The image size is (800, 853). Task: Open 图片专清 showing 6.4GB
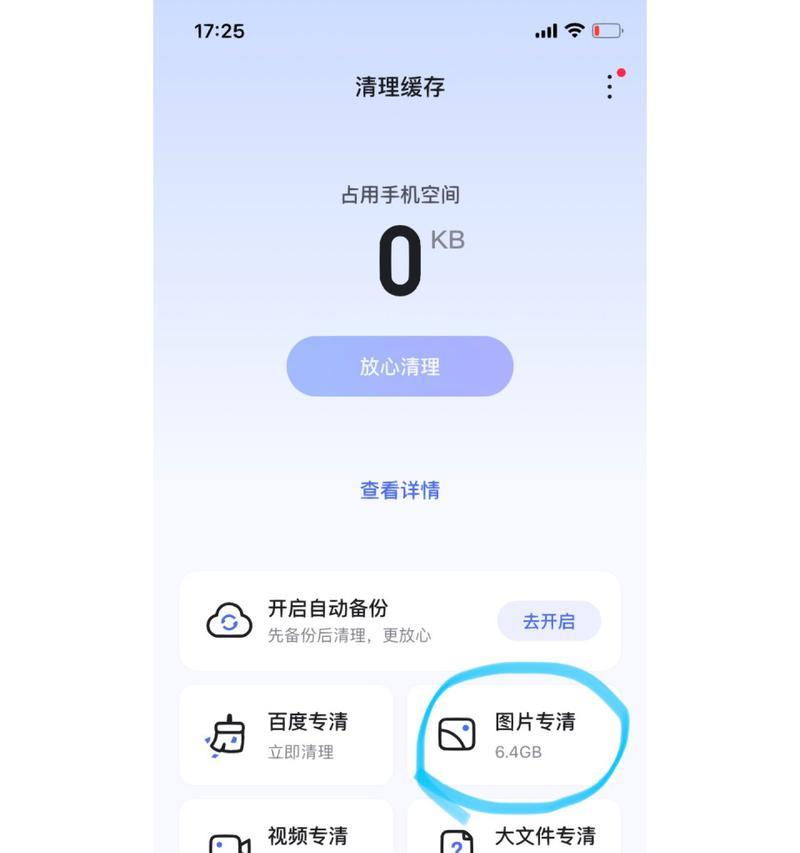click(x=514, y=735)
